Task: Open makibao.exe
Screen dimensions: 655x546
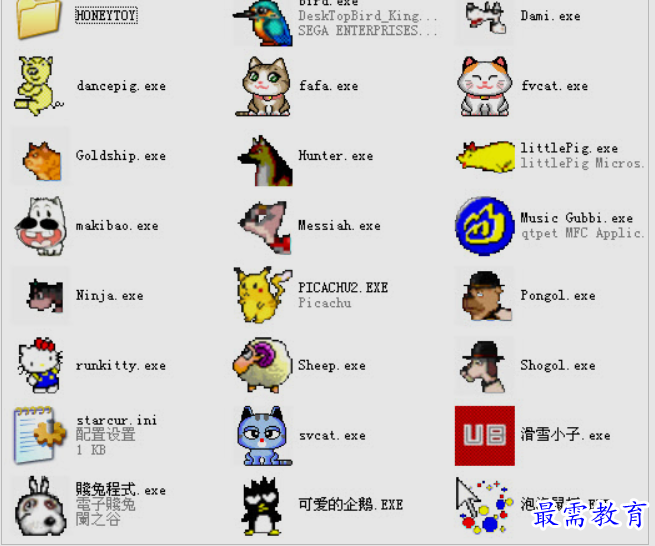Action: click(40, 226)
